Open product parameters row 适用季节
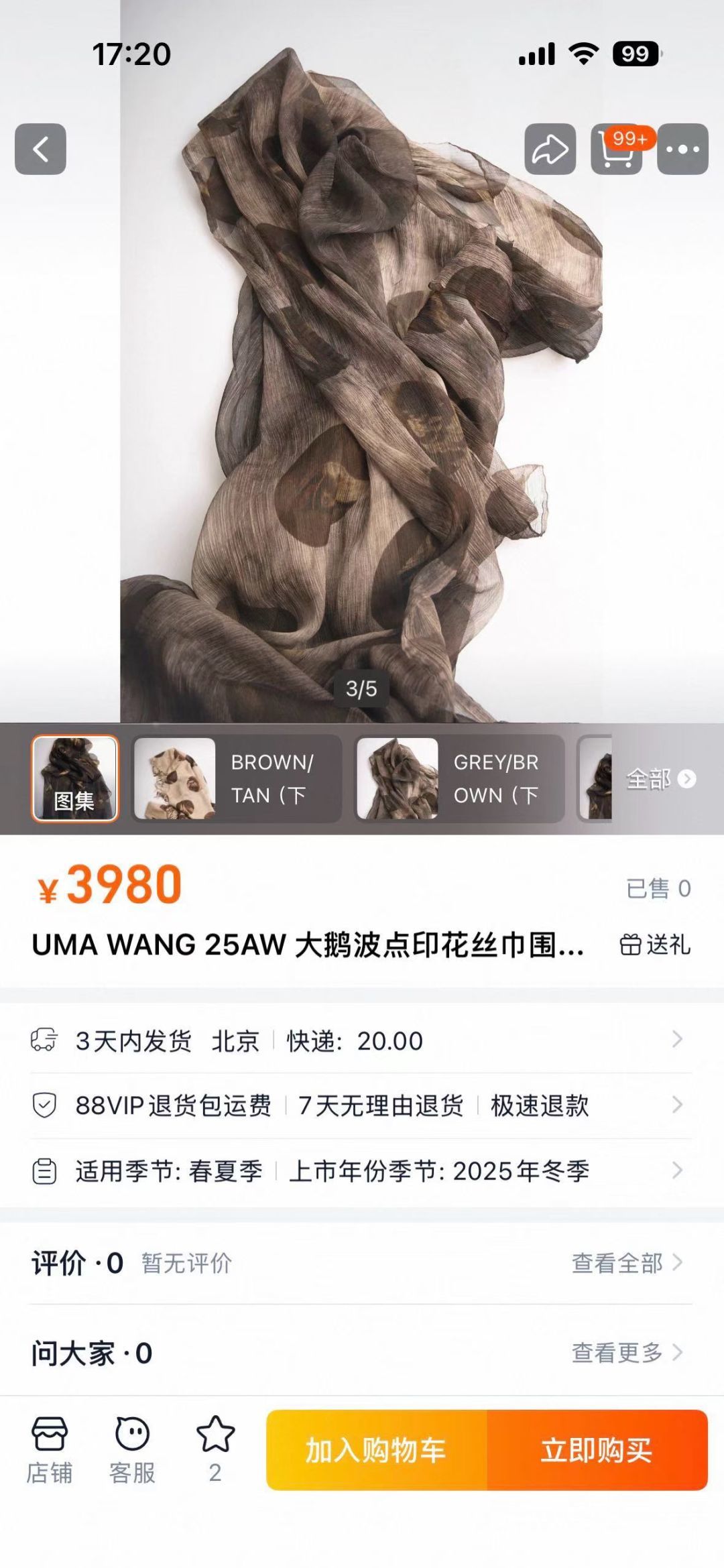This screenshot has height=1568, width=724. [361, 1171]
